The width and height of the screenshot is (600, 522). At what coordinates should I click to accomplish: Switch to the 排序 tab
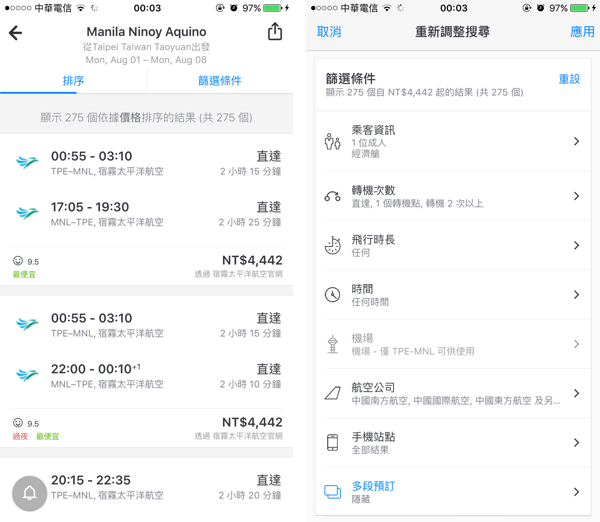coord(73,81)
